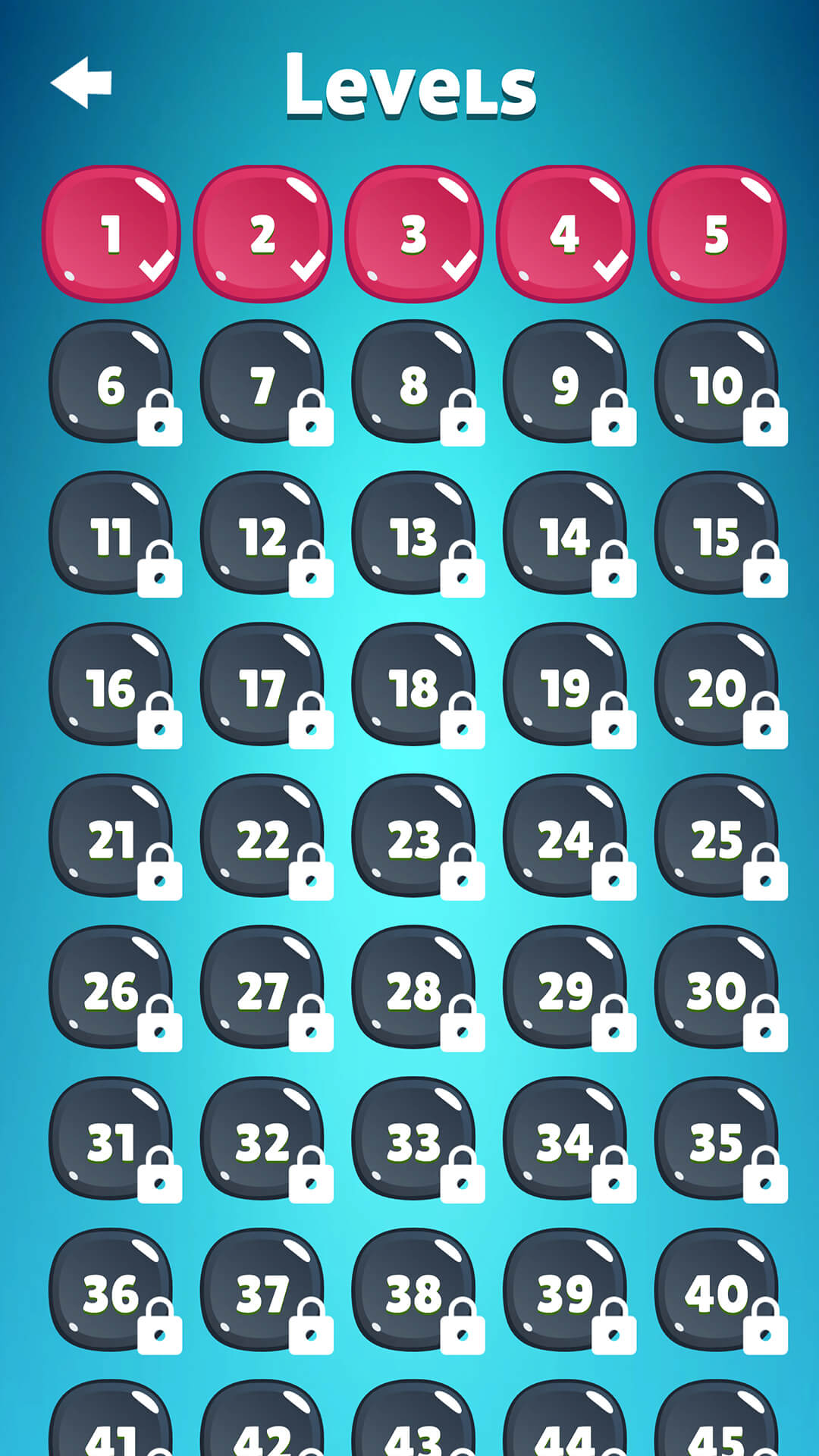Viewport: 819px width, 1456px height.
Task: Select locked level 30
Action: 716,988
